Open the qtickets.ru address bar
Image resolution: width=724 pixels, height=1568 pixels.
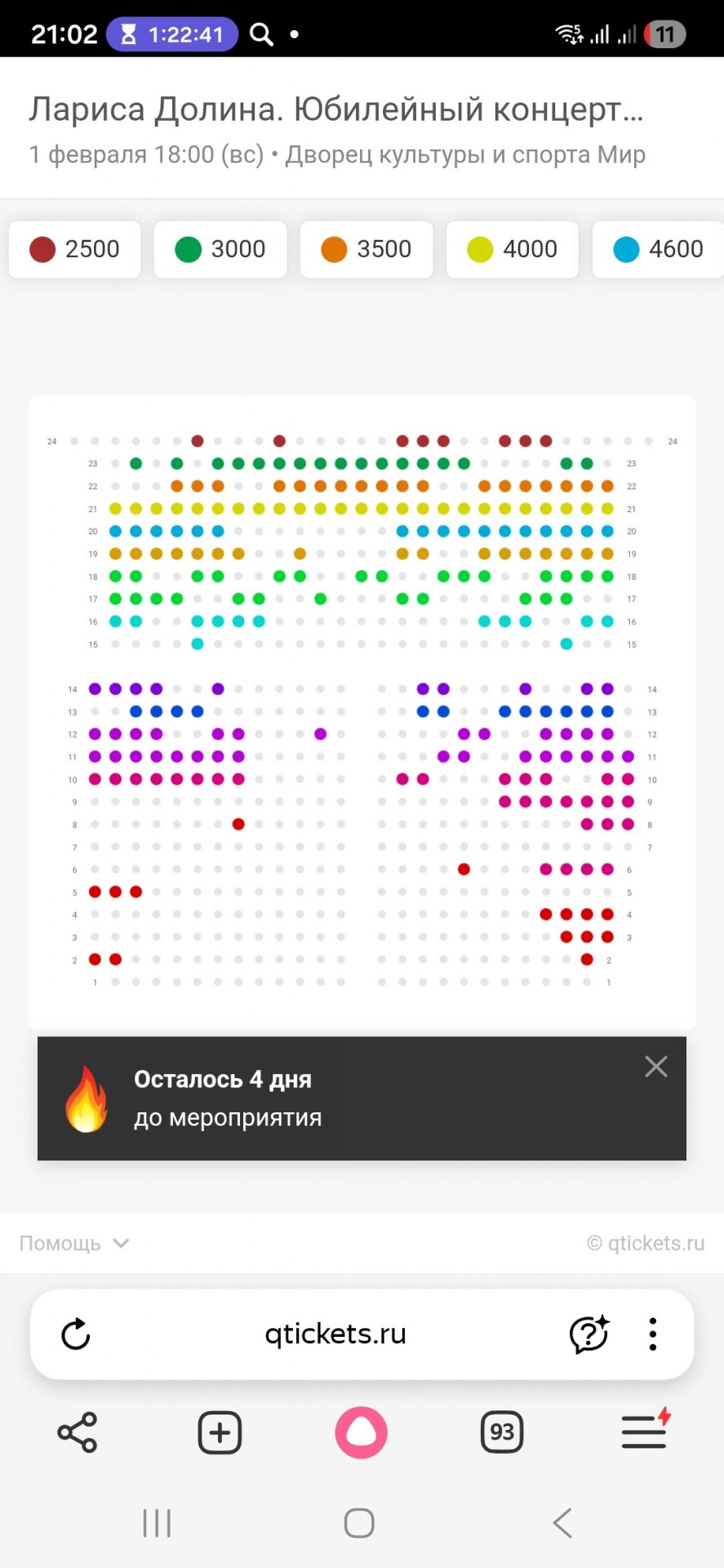(335, 1334)
